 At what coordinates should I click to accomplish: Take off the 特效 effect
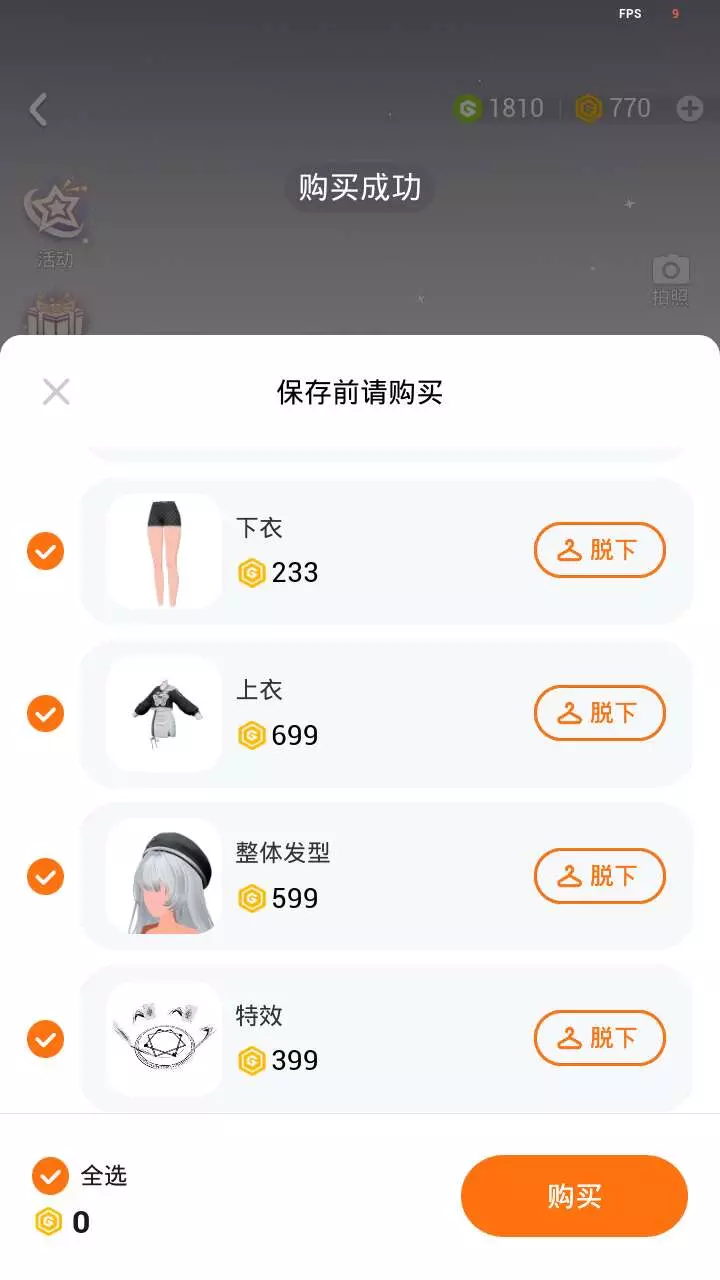pos(599,1038)
